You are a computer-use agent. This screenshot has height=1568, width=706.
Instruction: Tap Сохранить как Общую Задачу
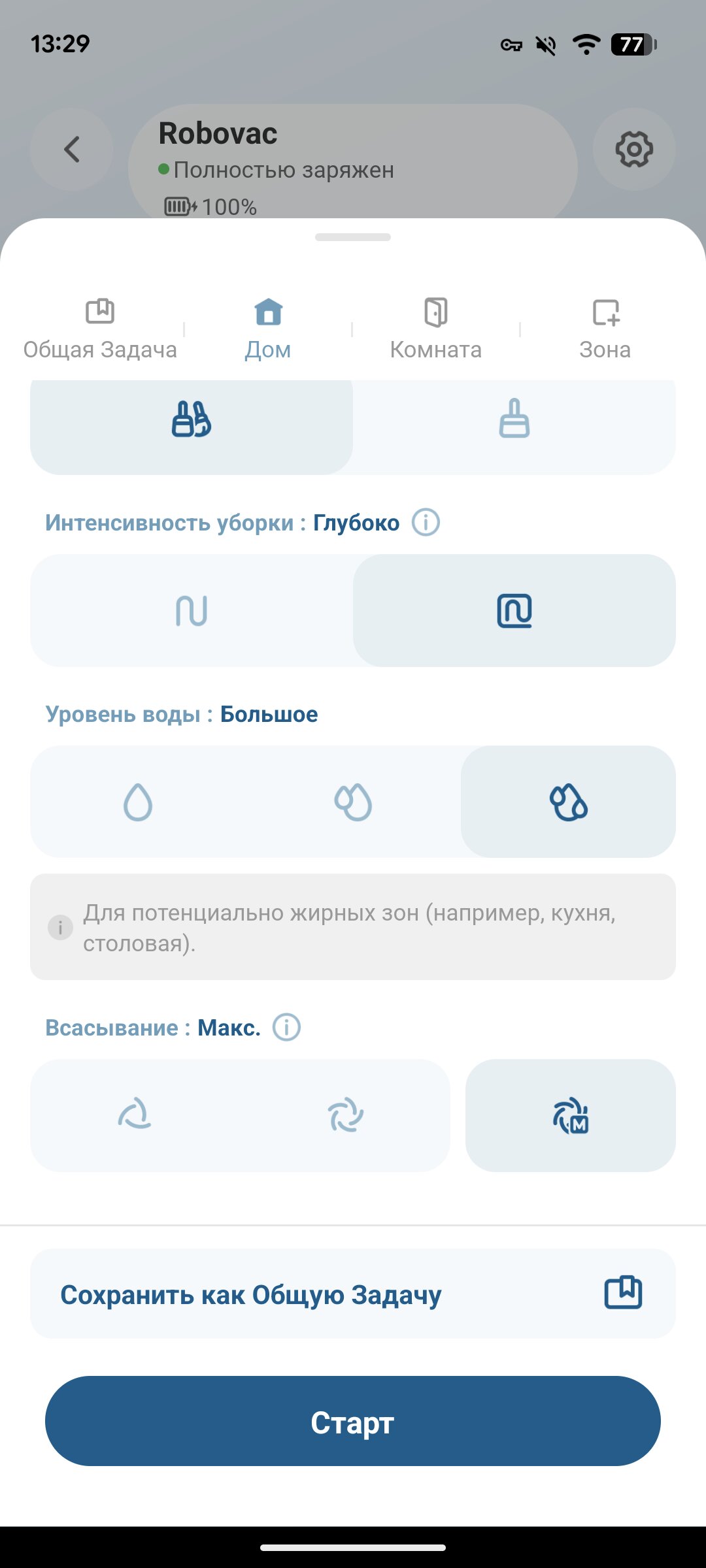point(353,1294)
